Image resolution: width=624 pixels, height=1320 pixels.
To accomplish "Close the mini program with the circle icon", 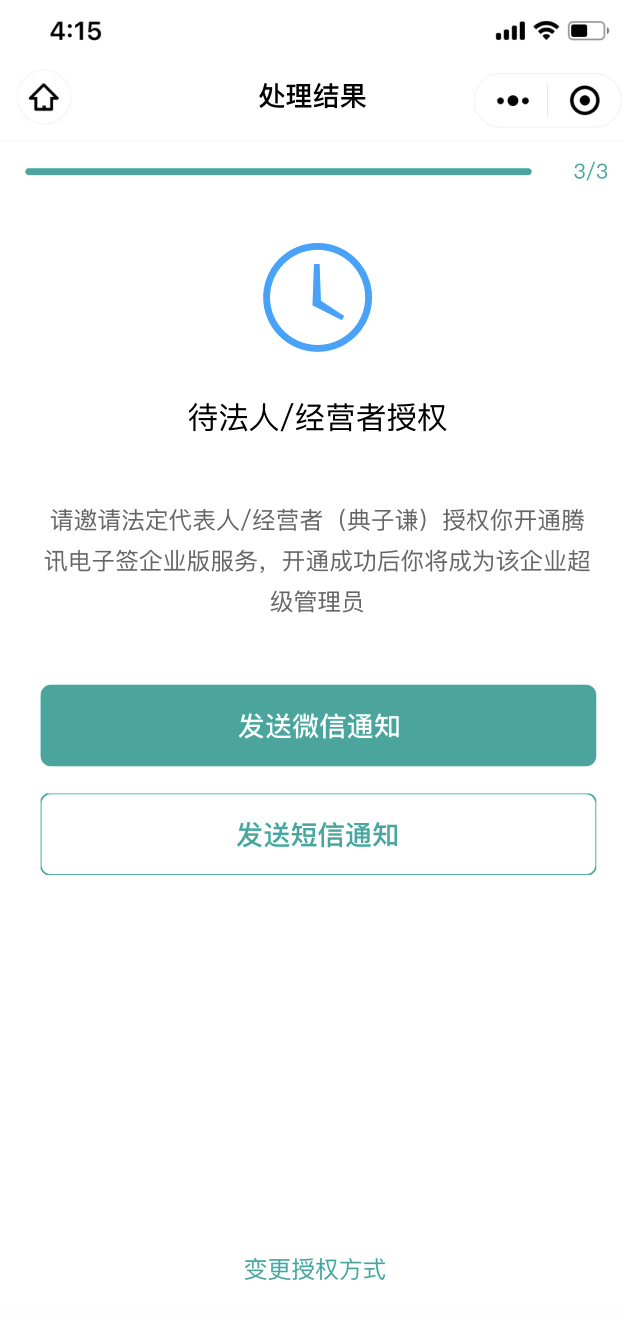I will point(584,100).
